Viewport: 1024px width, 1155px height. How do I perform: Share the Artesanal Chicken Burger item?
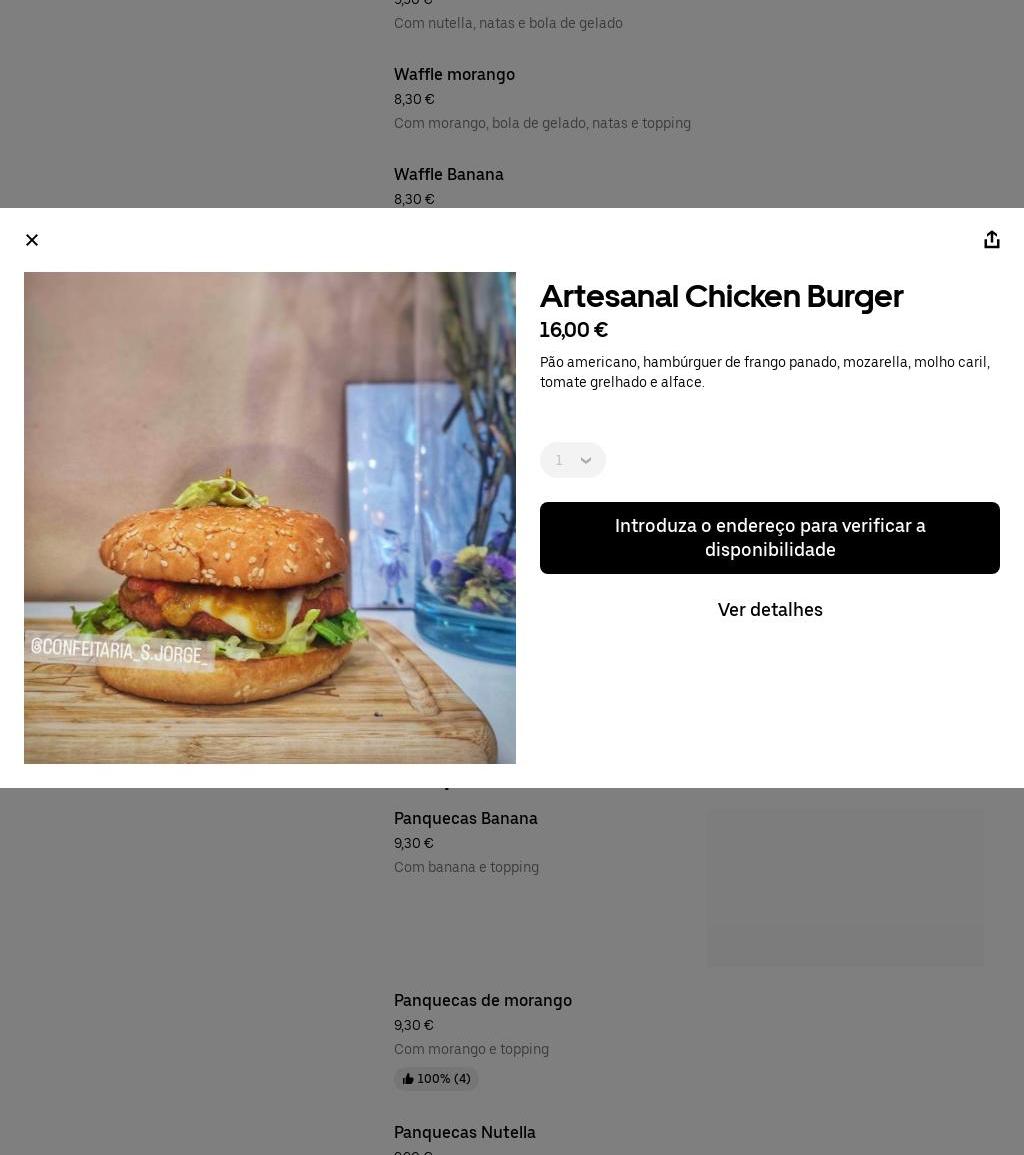point(991,240)
